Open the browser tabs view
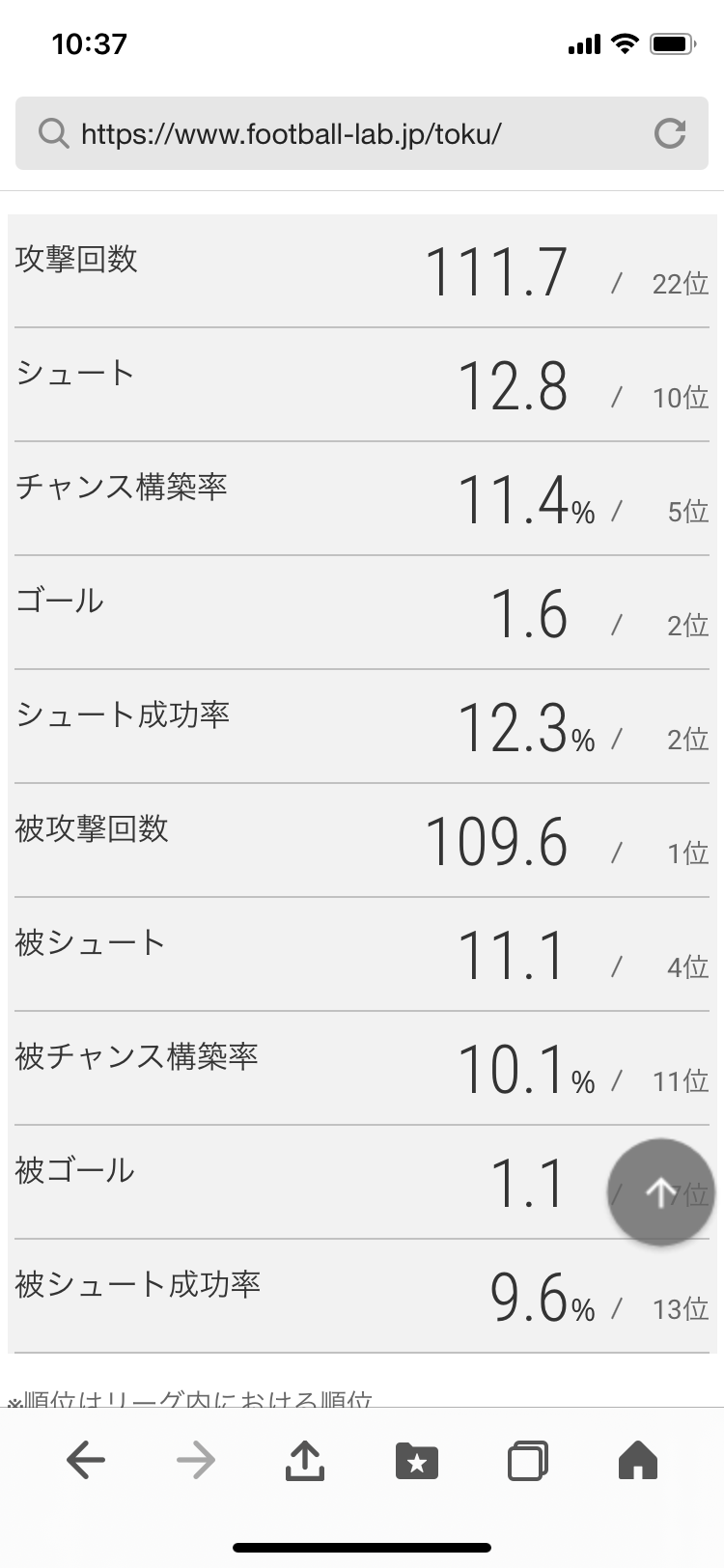 528,1460
